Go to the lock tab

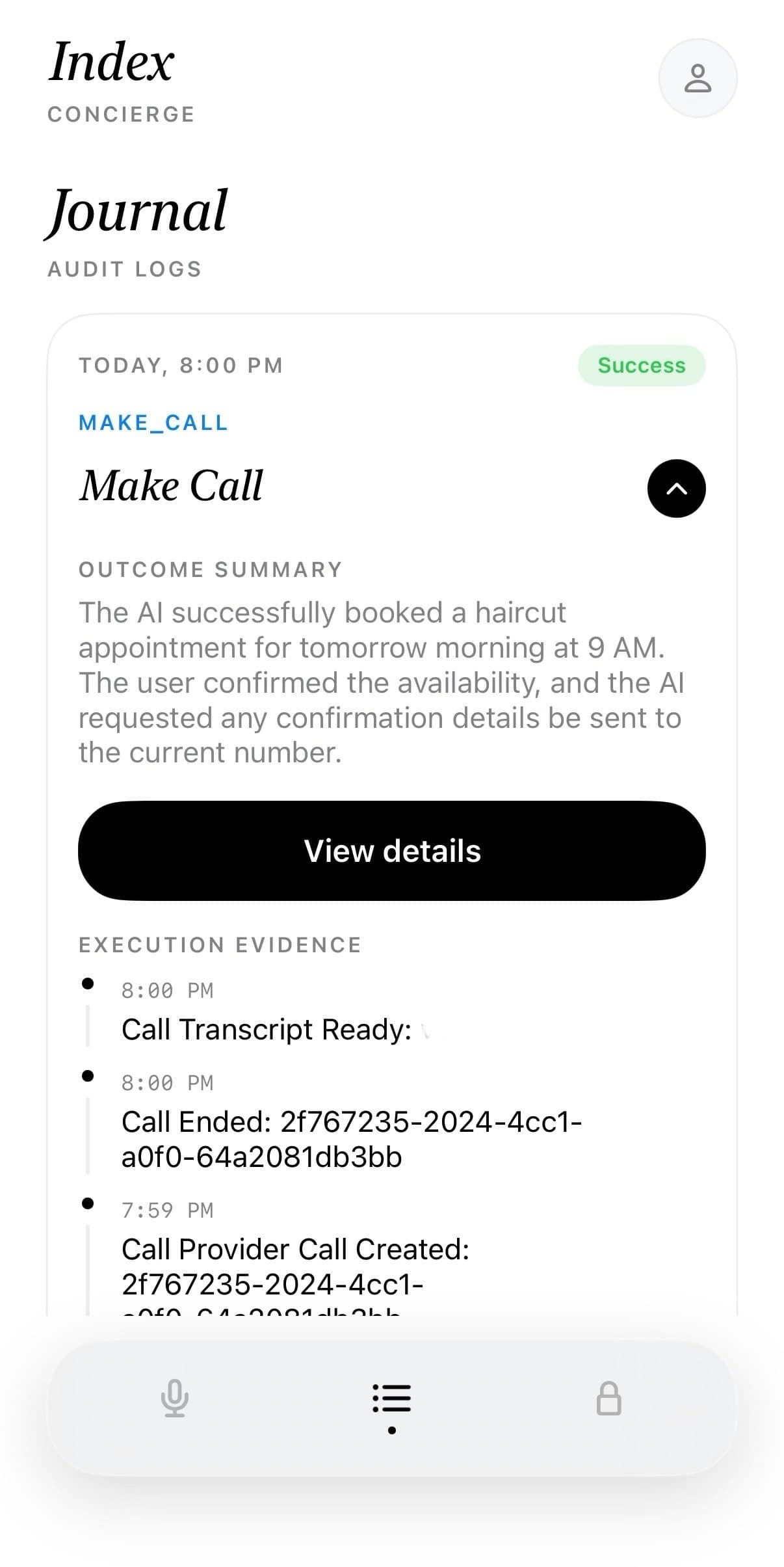point(608,1399)
